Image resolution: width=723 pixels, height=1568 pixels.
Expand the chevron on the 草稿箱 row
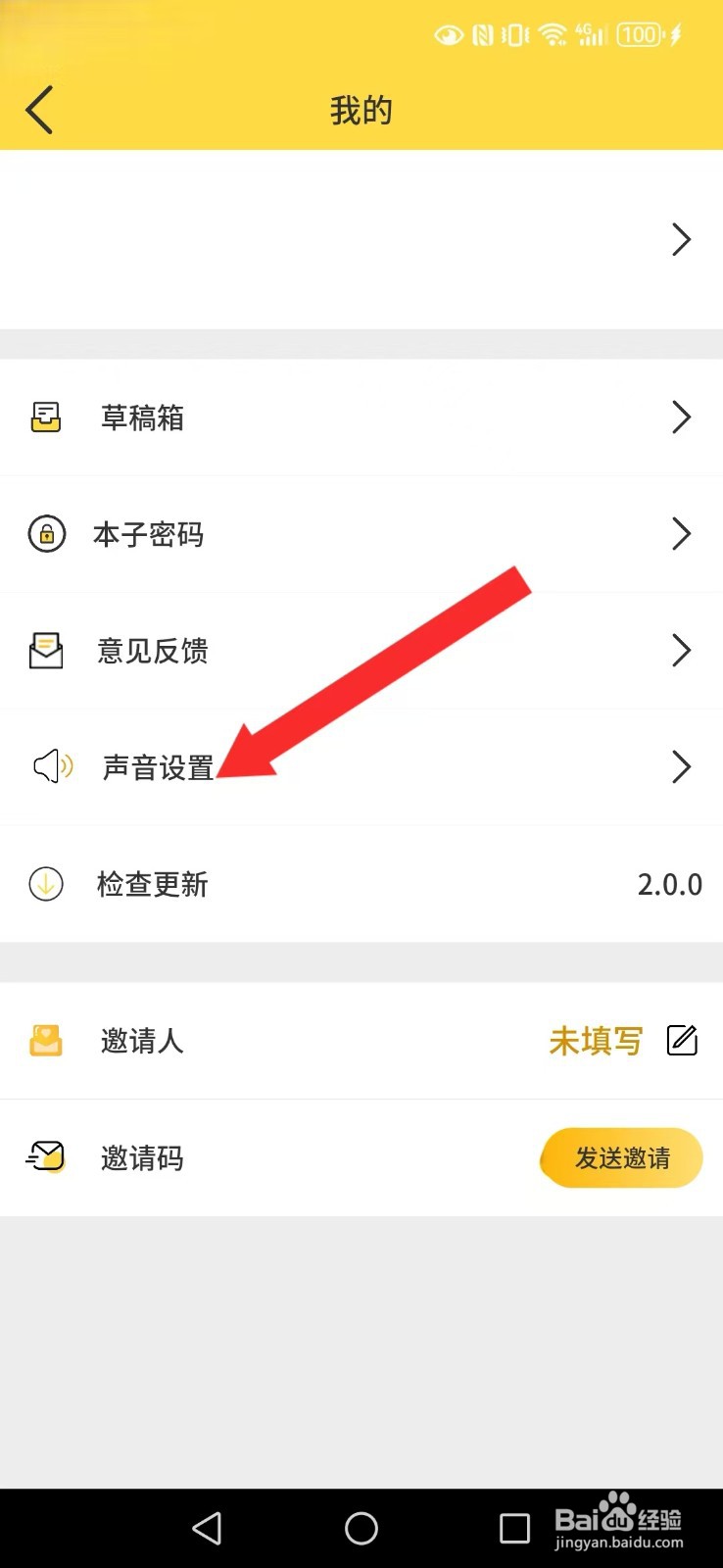point(682,416)
